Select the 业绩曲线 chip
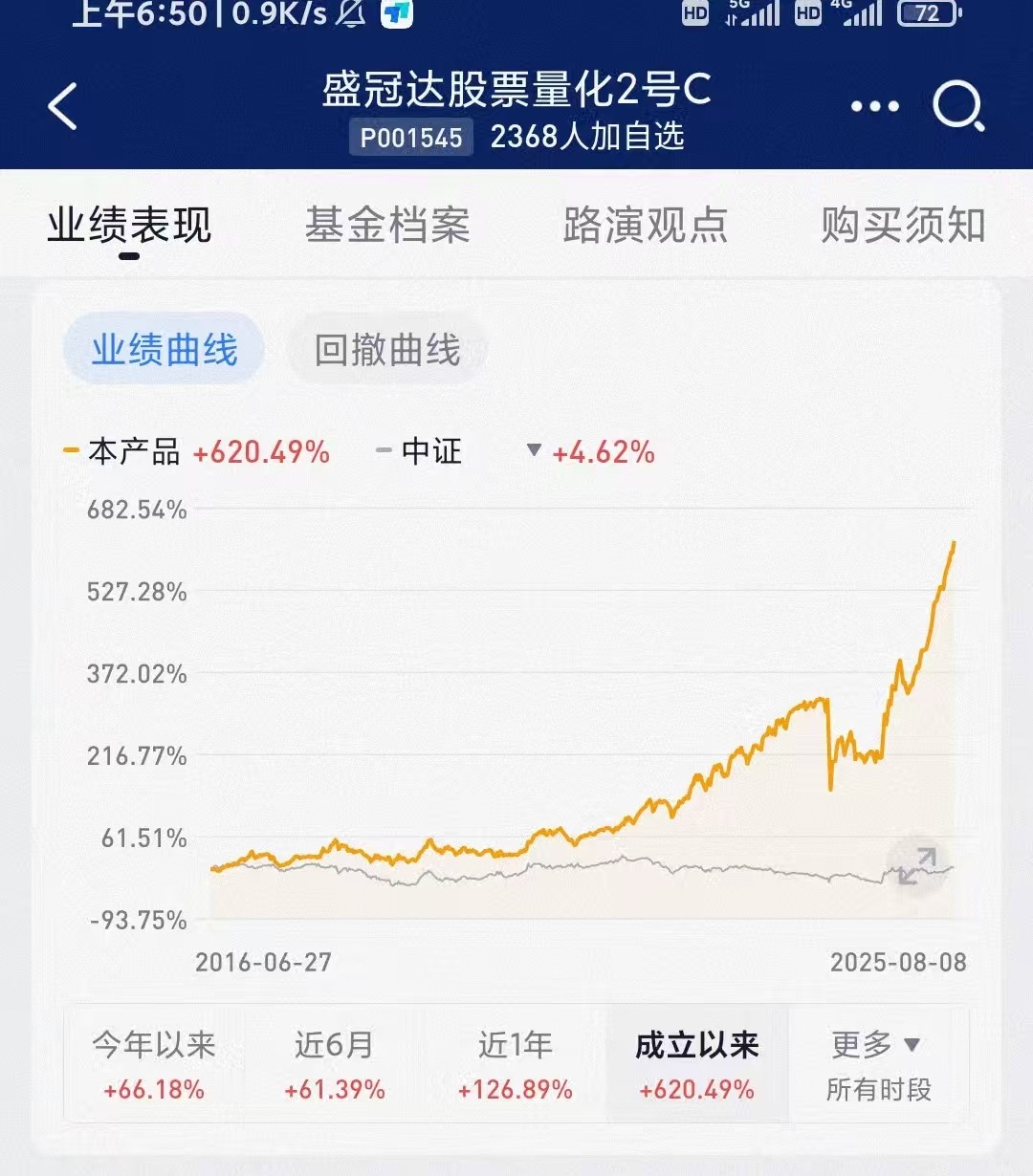Screen dimensions: 1033x1176 [x=165, y=350]
